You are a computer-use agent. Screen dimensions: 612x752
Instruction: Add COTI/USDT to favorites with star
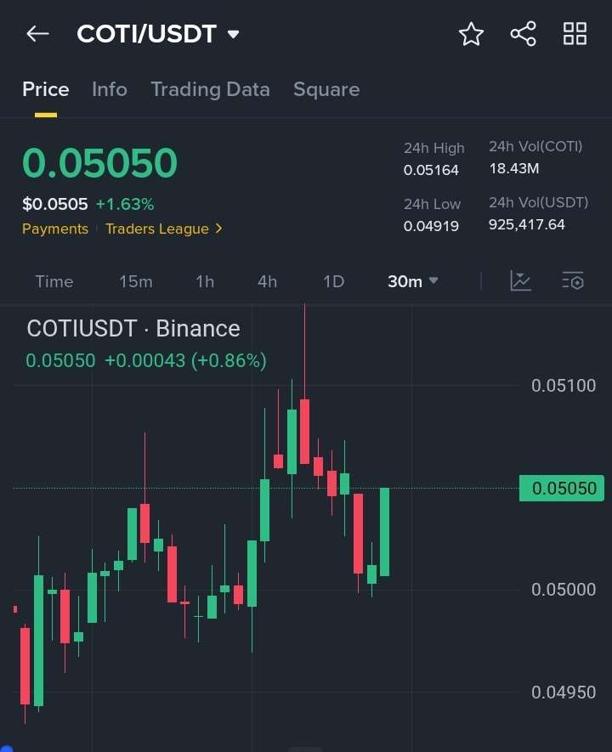click(x=471, y=34)
